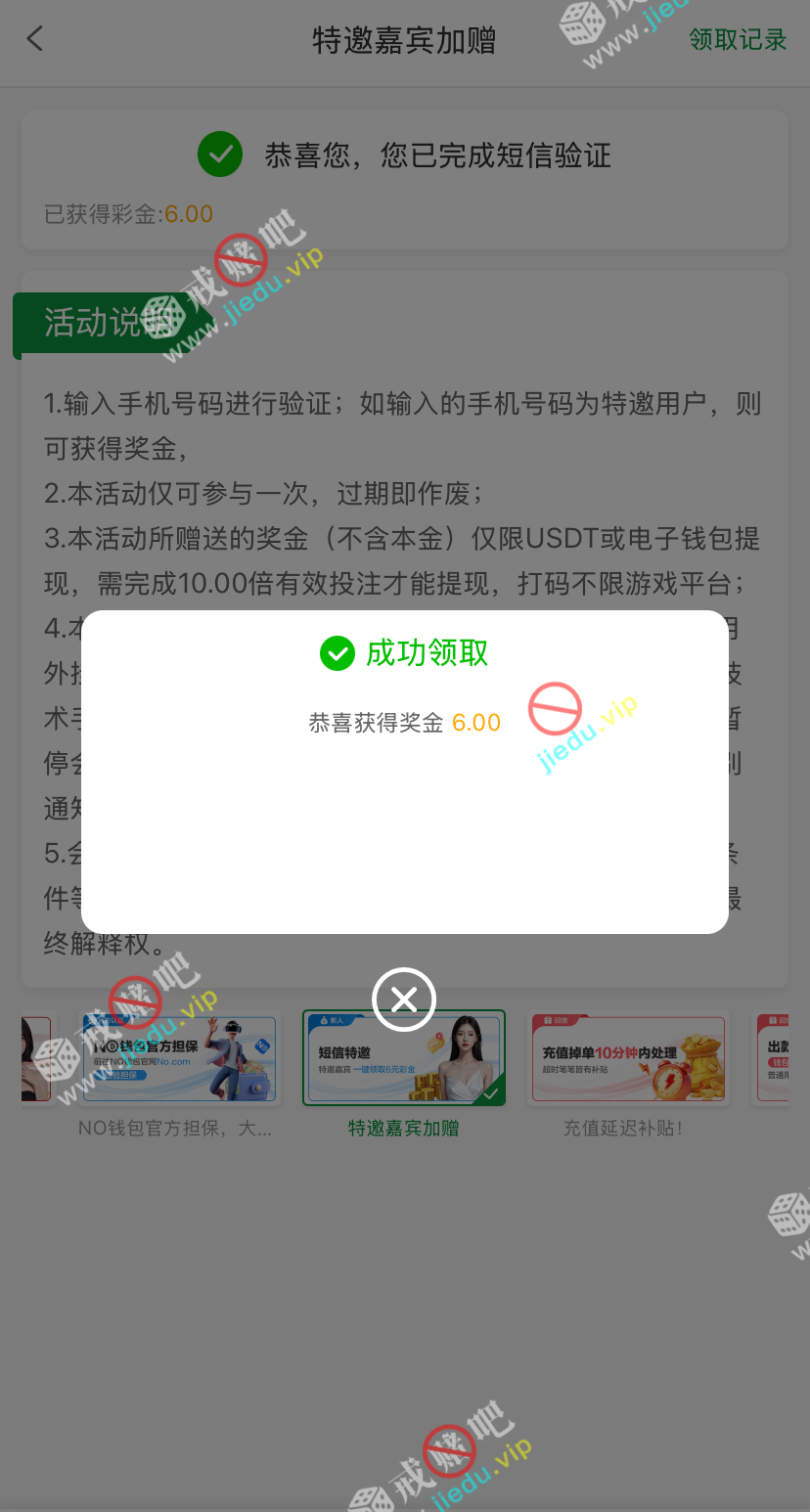This screenshot has height=1512, width=810.
Task: Close the 成功领取 reward dialog
Action: pyautogui.click(x=404, y=999)
